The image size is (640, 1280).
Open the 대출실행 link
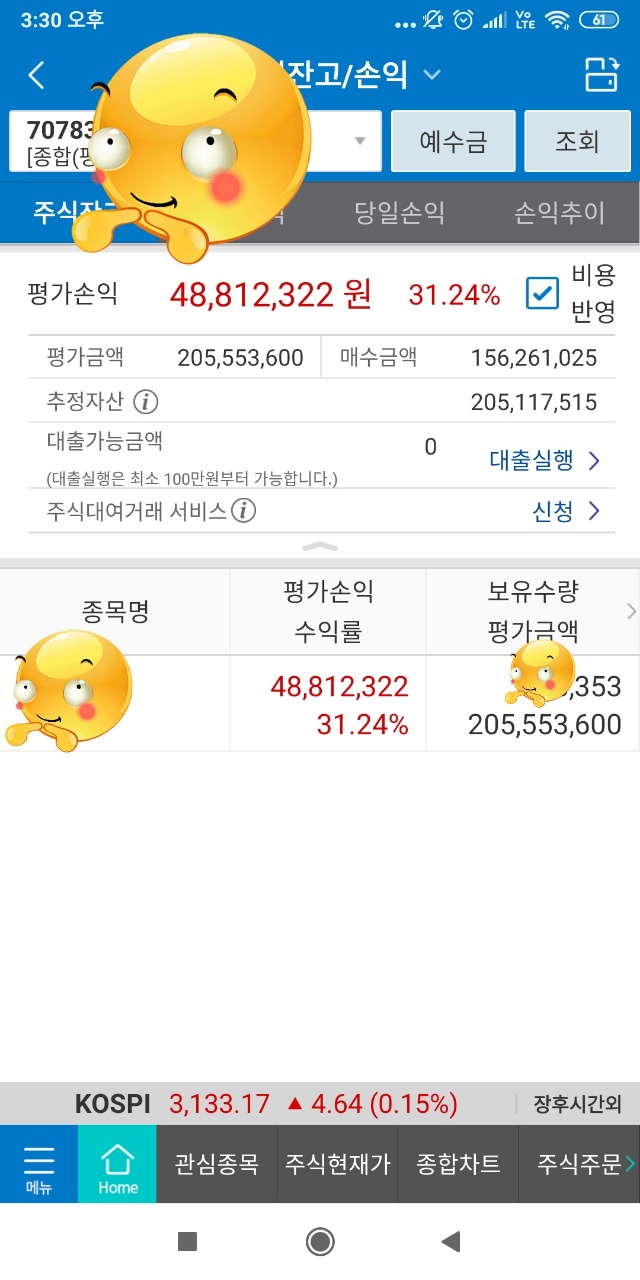[x=545, y=460]
